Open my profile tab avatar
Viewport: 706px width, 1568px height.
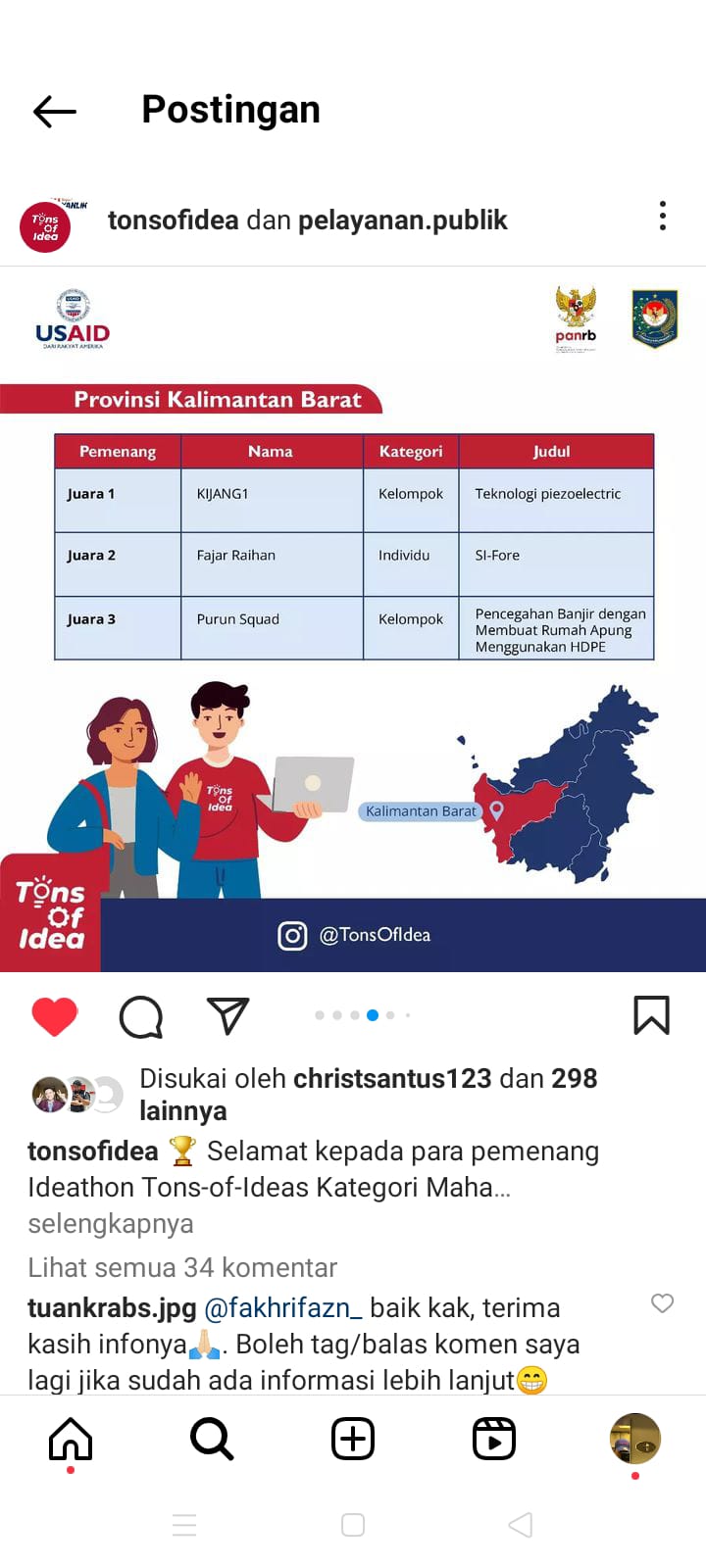(x=635, y=1439)
